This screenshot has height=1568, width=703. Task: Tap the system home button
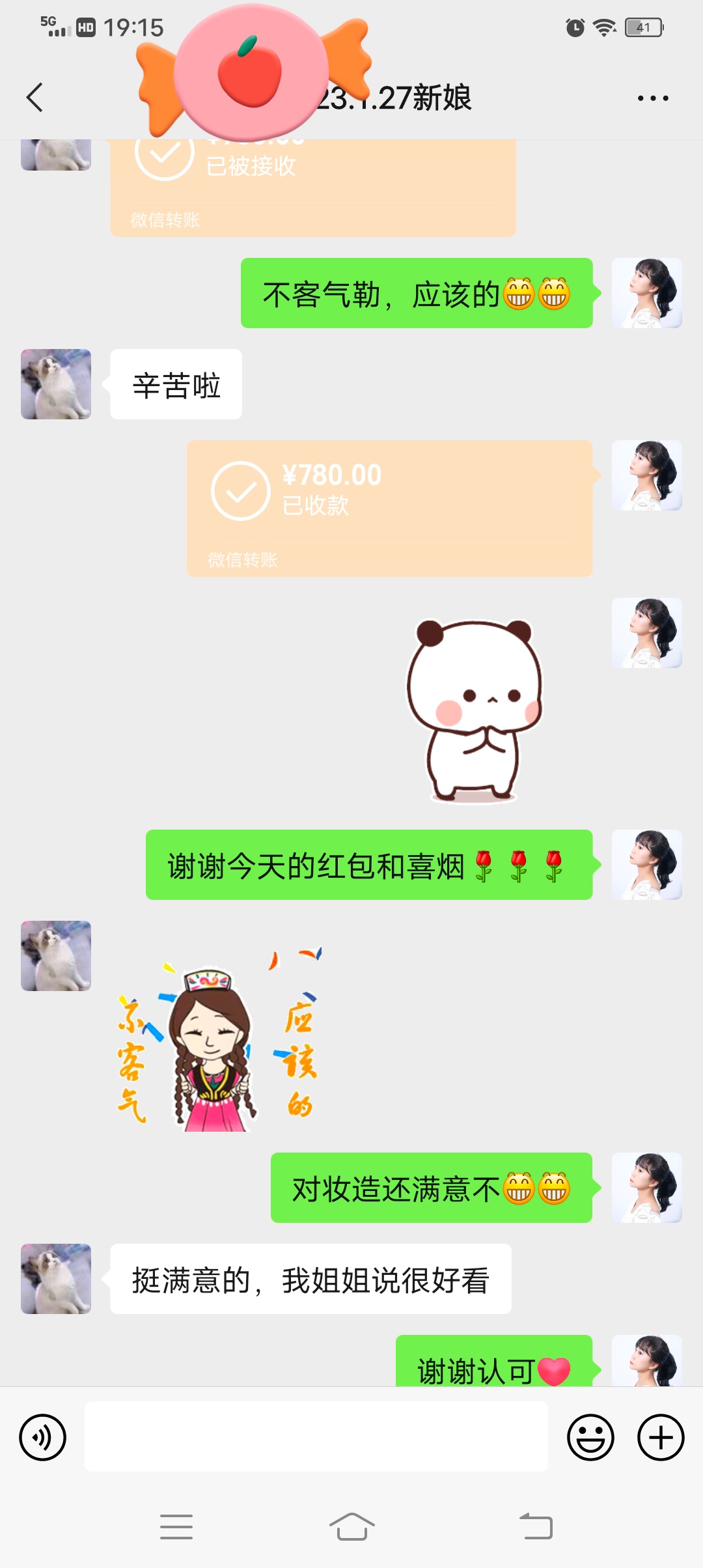coord(351,1526)
